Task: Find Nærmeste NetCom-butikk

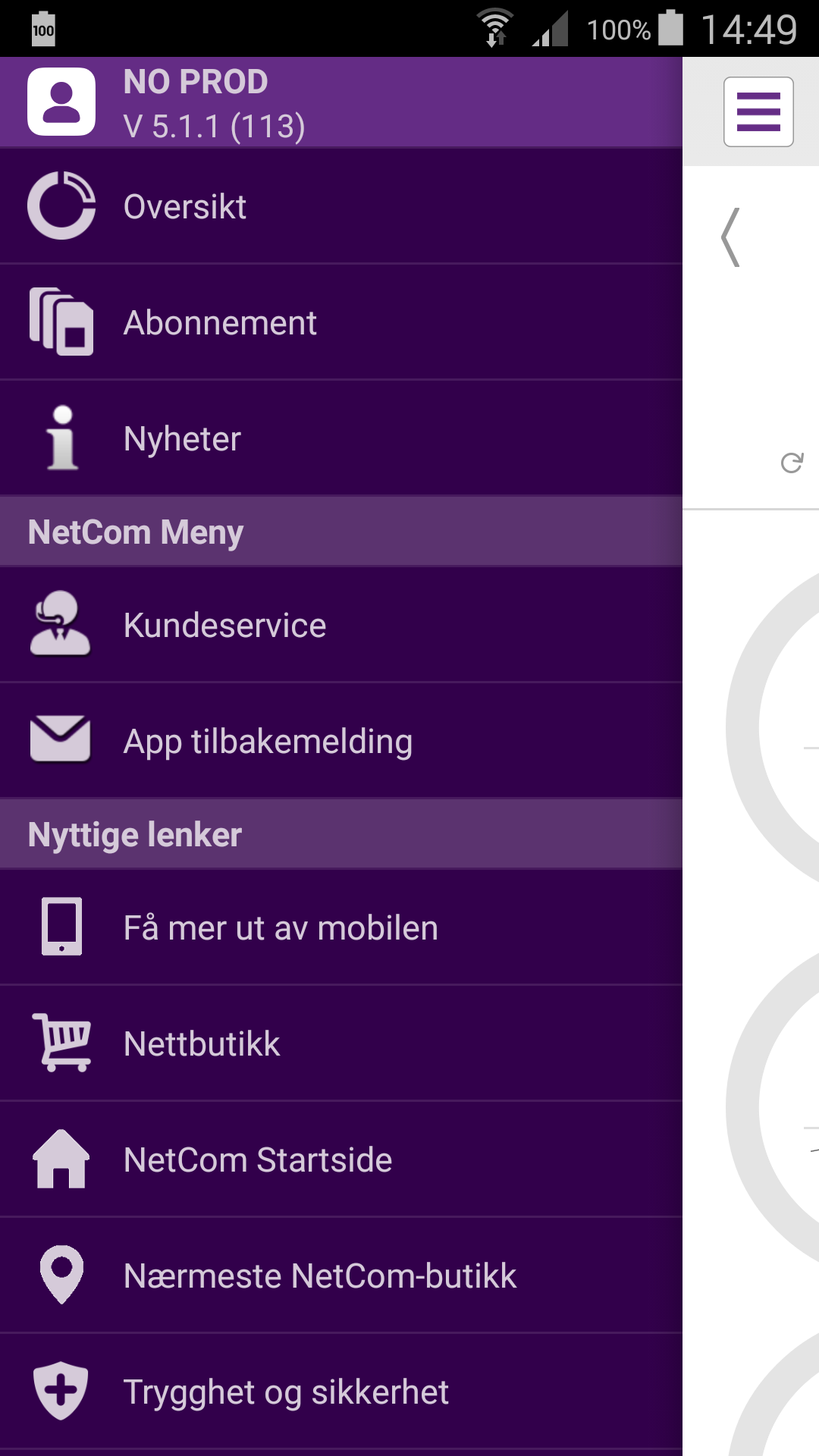Action: [341, 1276]
